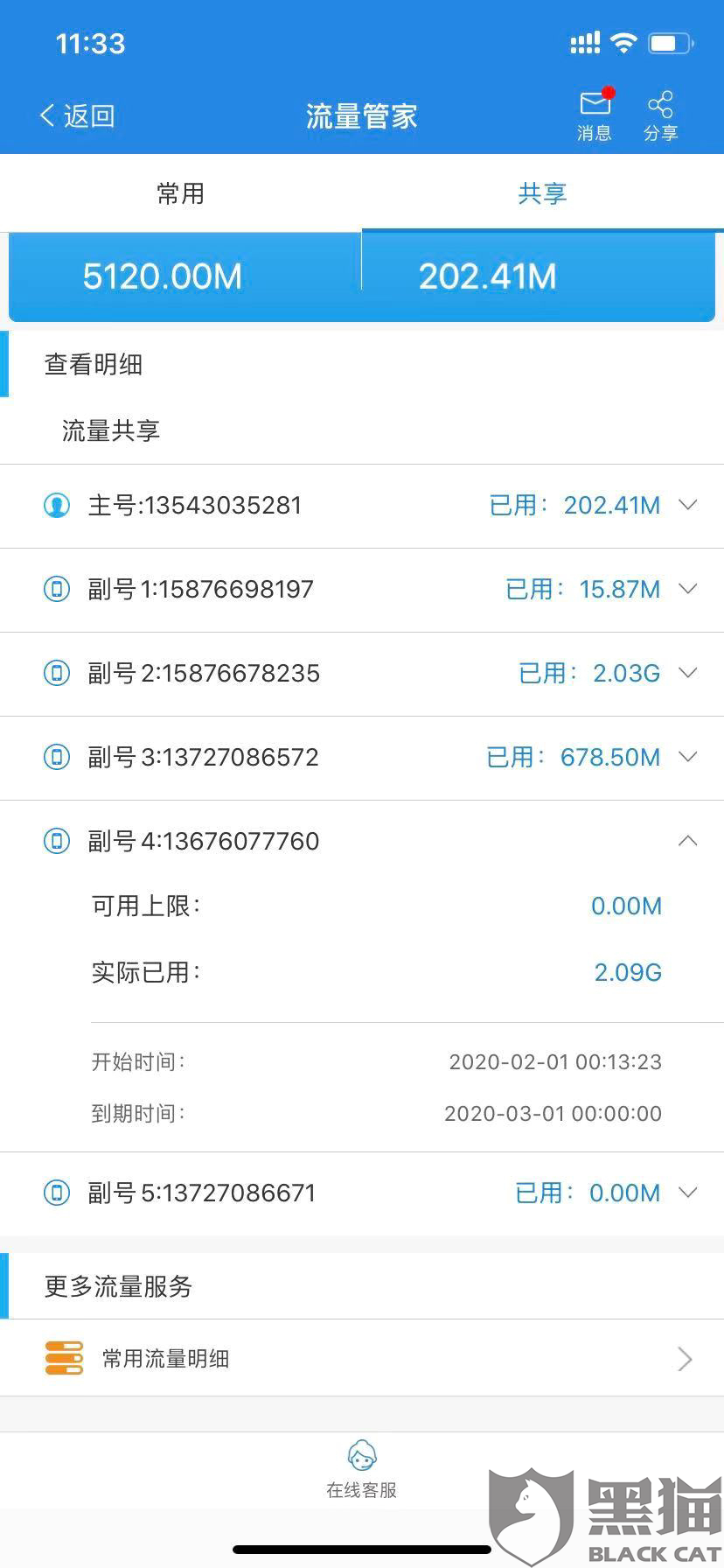Expand 副号5 13727086671 details
Image resolution: width=724 pixels, height=1568 pixels.
point(687,1193)
